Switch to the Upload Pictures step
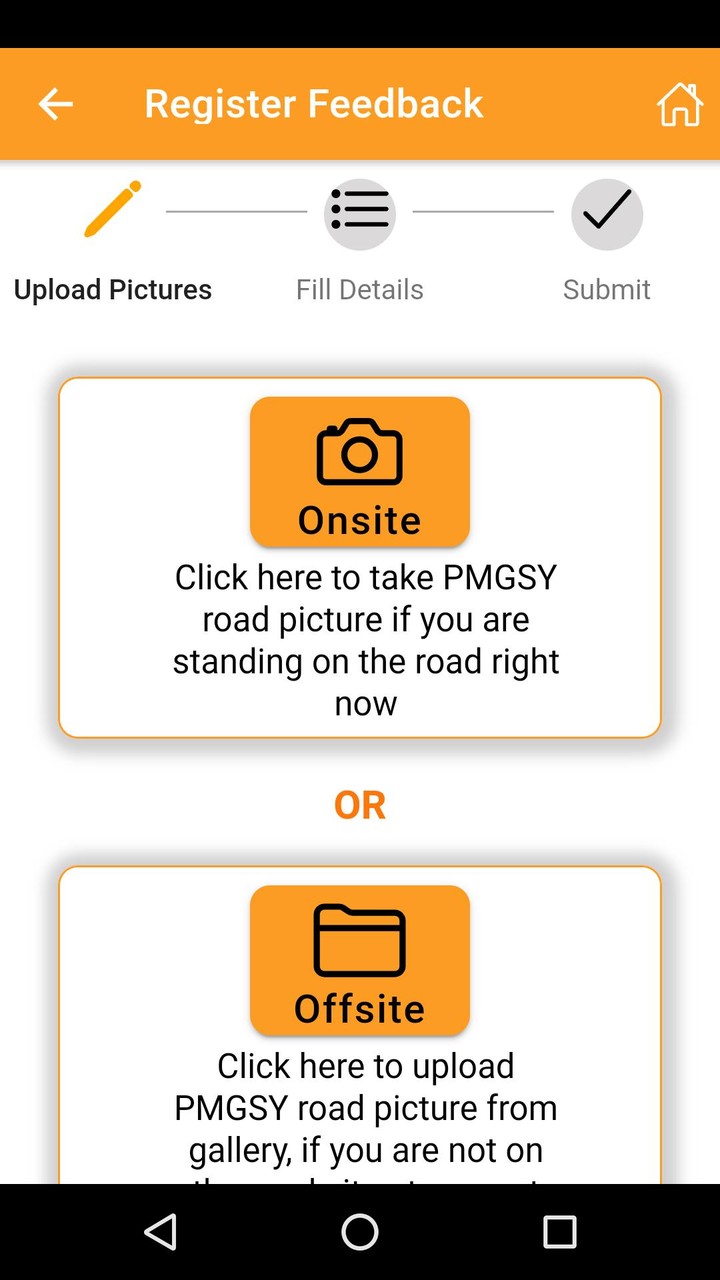720x1280 pixels. [113, 289]
